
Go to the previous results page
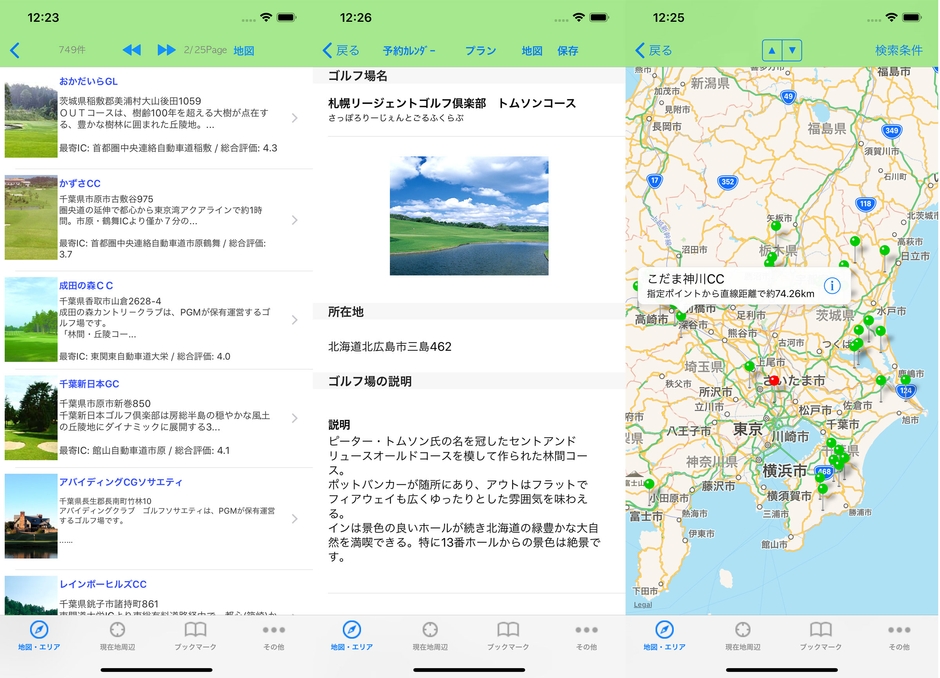point(132,50)
